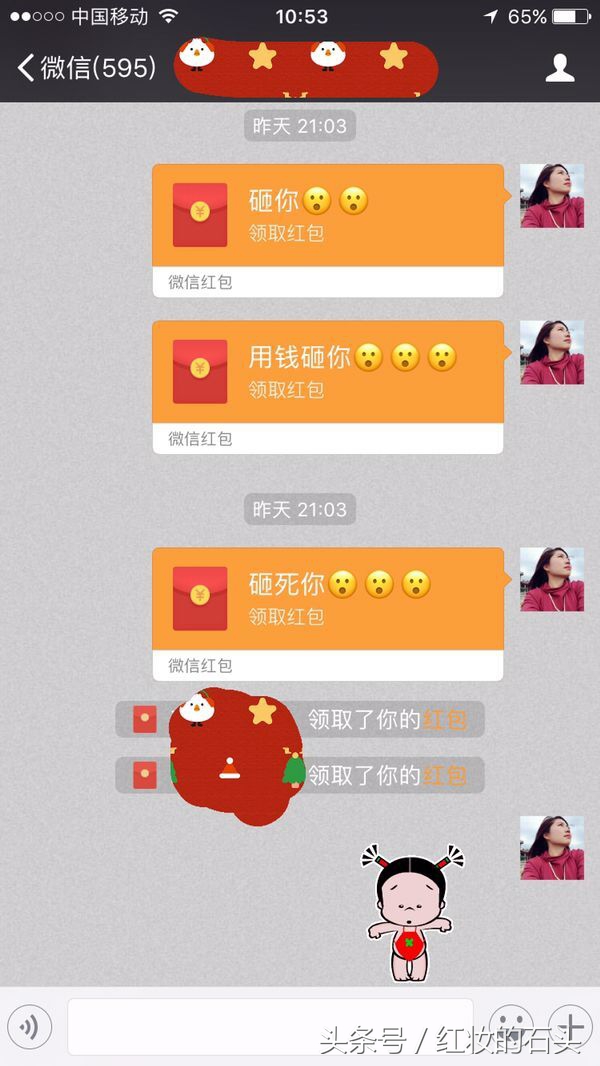Go back to the 微信 chat list
This screenshot has width=600, height=1066.
[85, 68]
